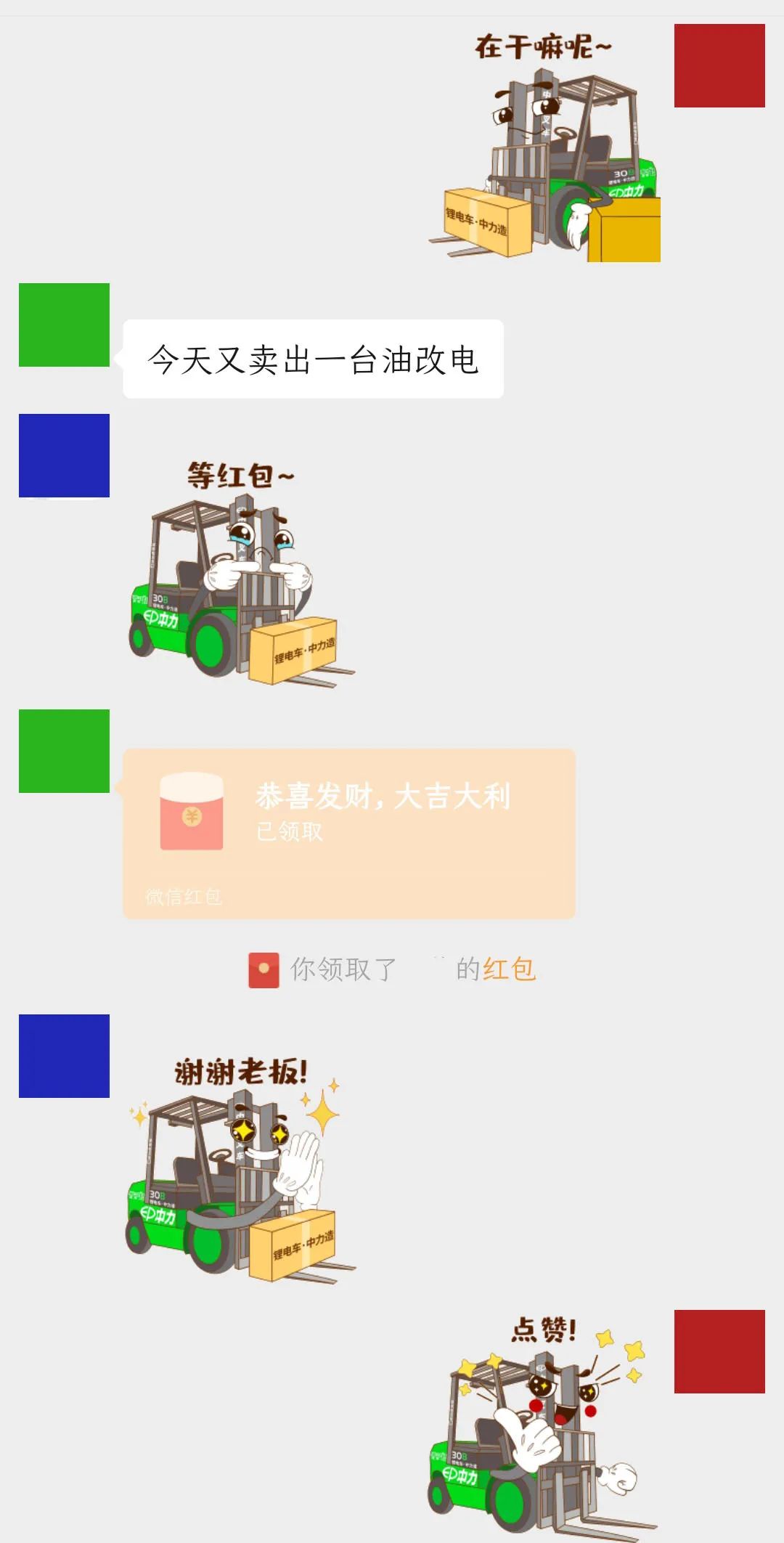Open green avatar beside 今天又卖出一台油改电 message
The image size is (784, 1543).
pos(64,325)
